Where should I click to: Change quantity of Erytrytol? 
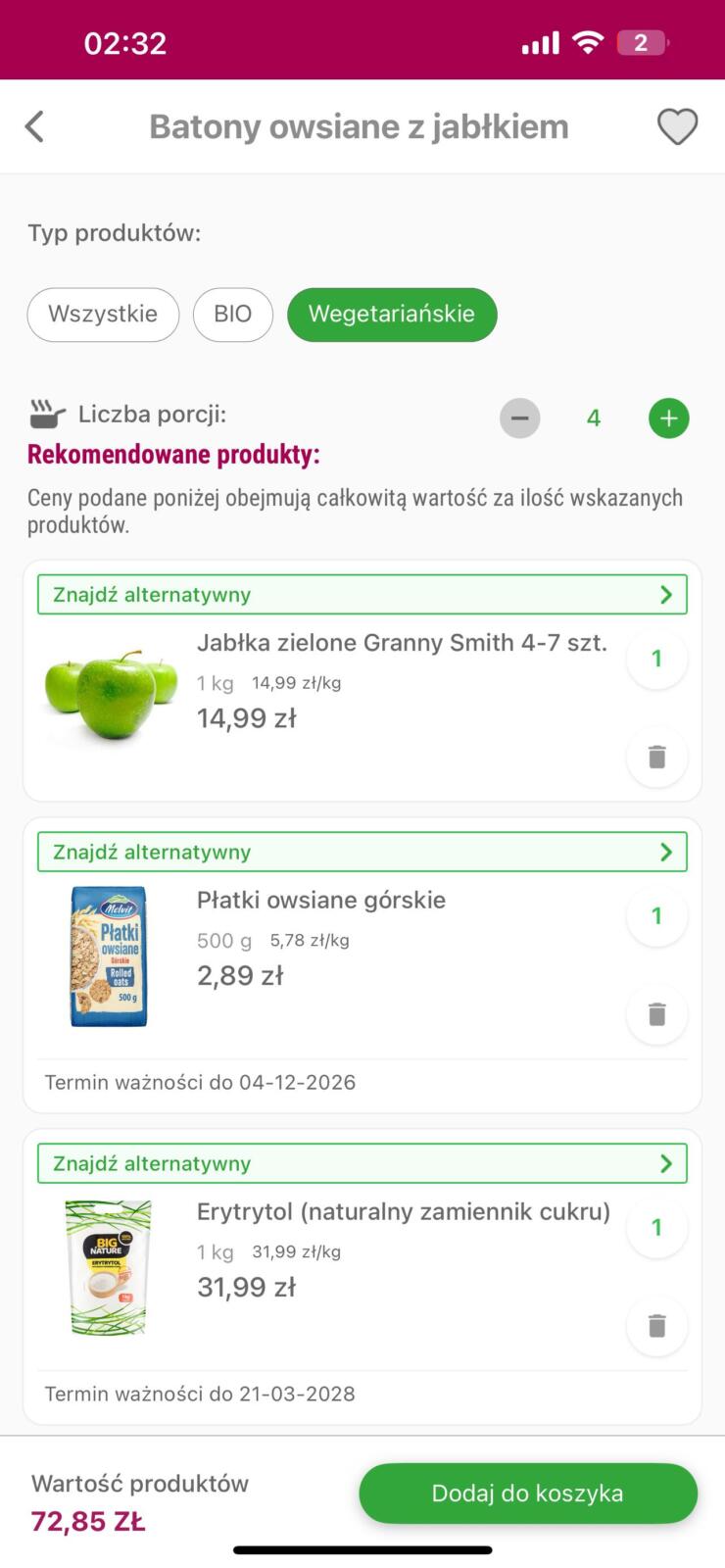click(x=656, y=1227)
